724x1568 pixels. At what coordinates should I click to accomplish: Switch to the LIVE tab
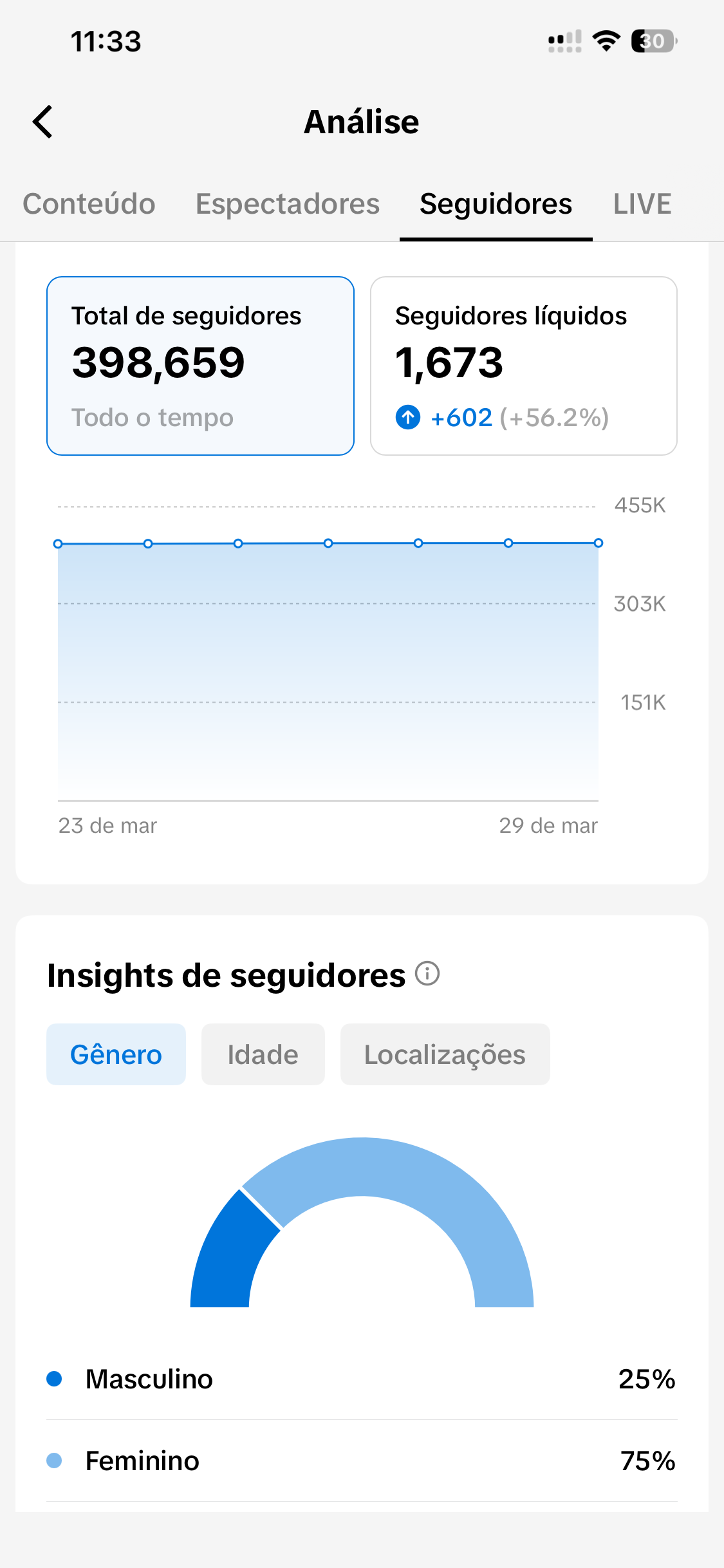pyautogui.click(x=642, y=204)
